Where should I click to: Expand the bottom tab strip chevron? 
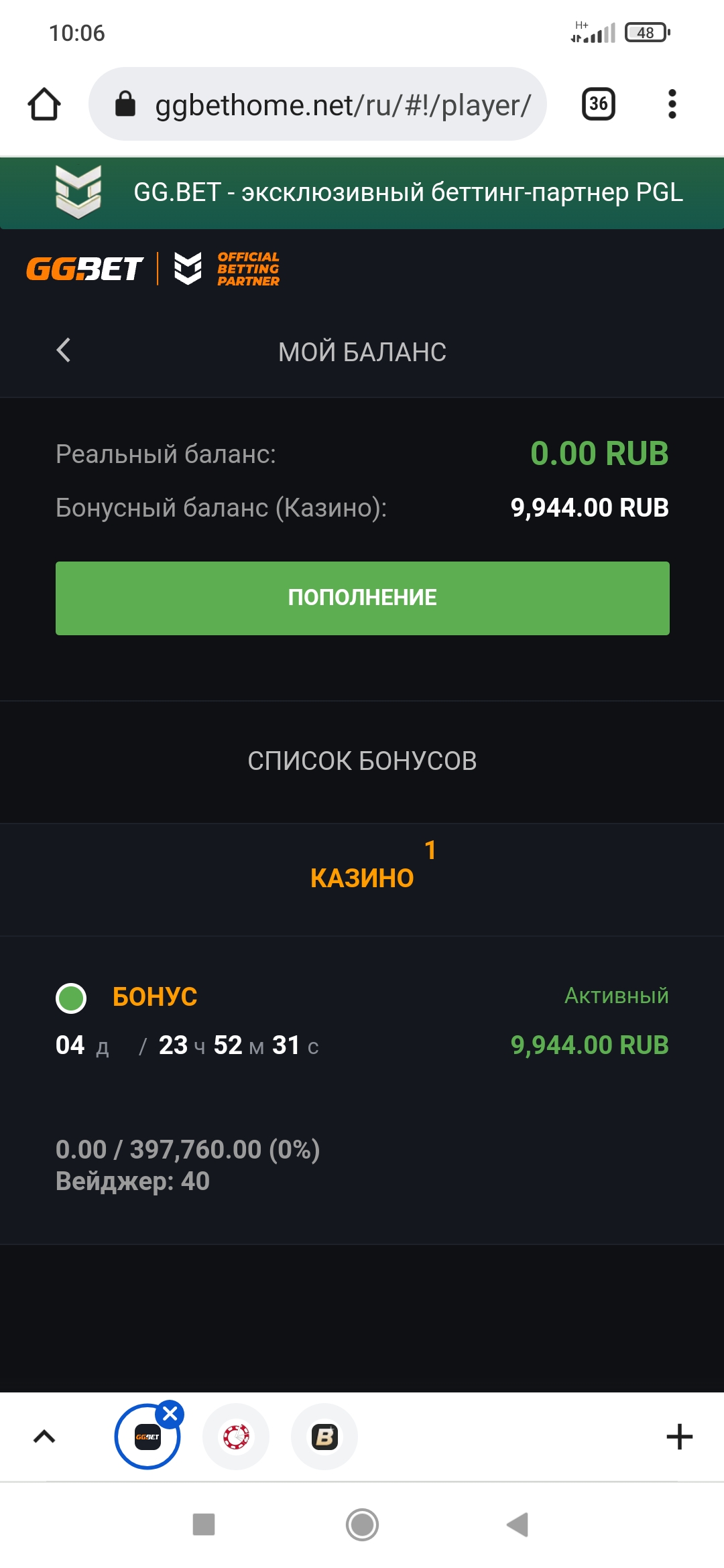coord(44,1437)
